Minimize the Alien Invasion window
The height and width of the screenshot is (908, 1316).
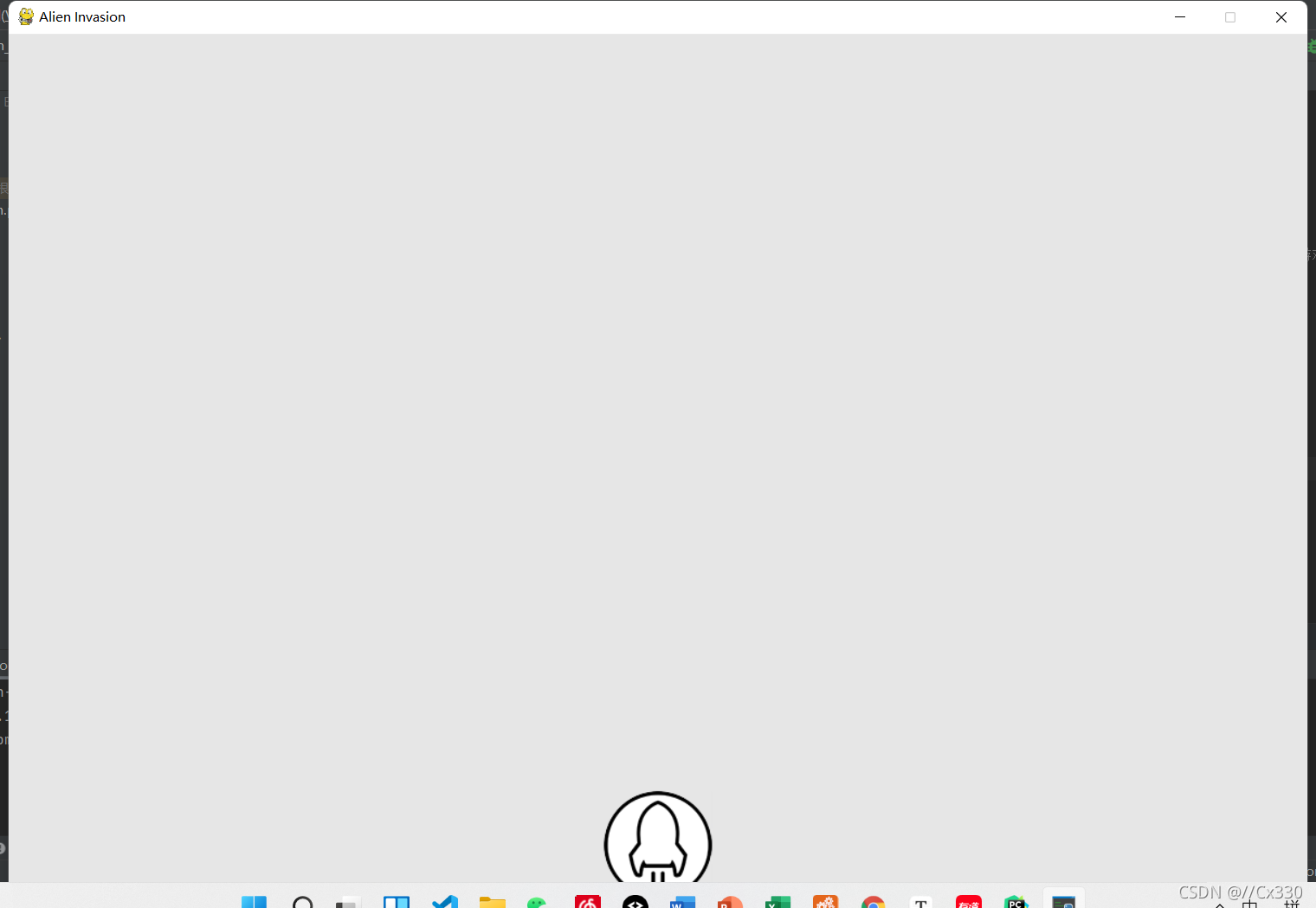pyautogui.click(x=1179, y=17)
